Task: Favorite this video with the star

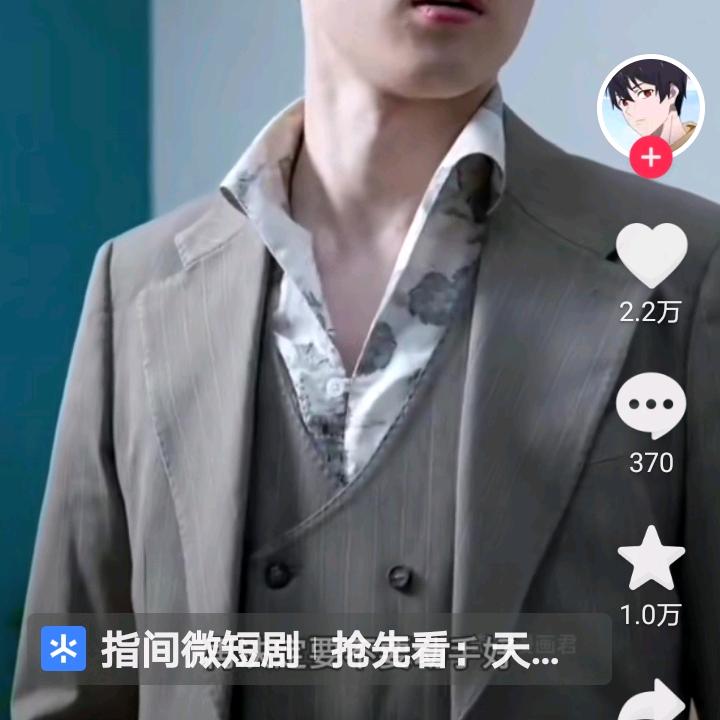Action: coord(651,561)
